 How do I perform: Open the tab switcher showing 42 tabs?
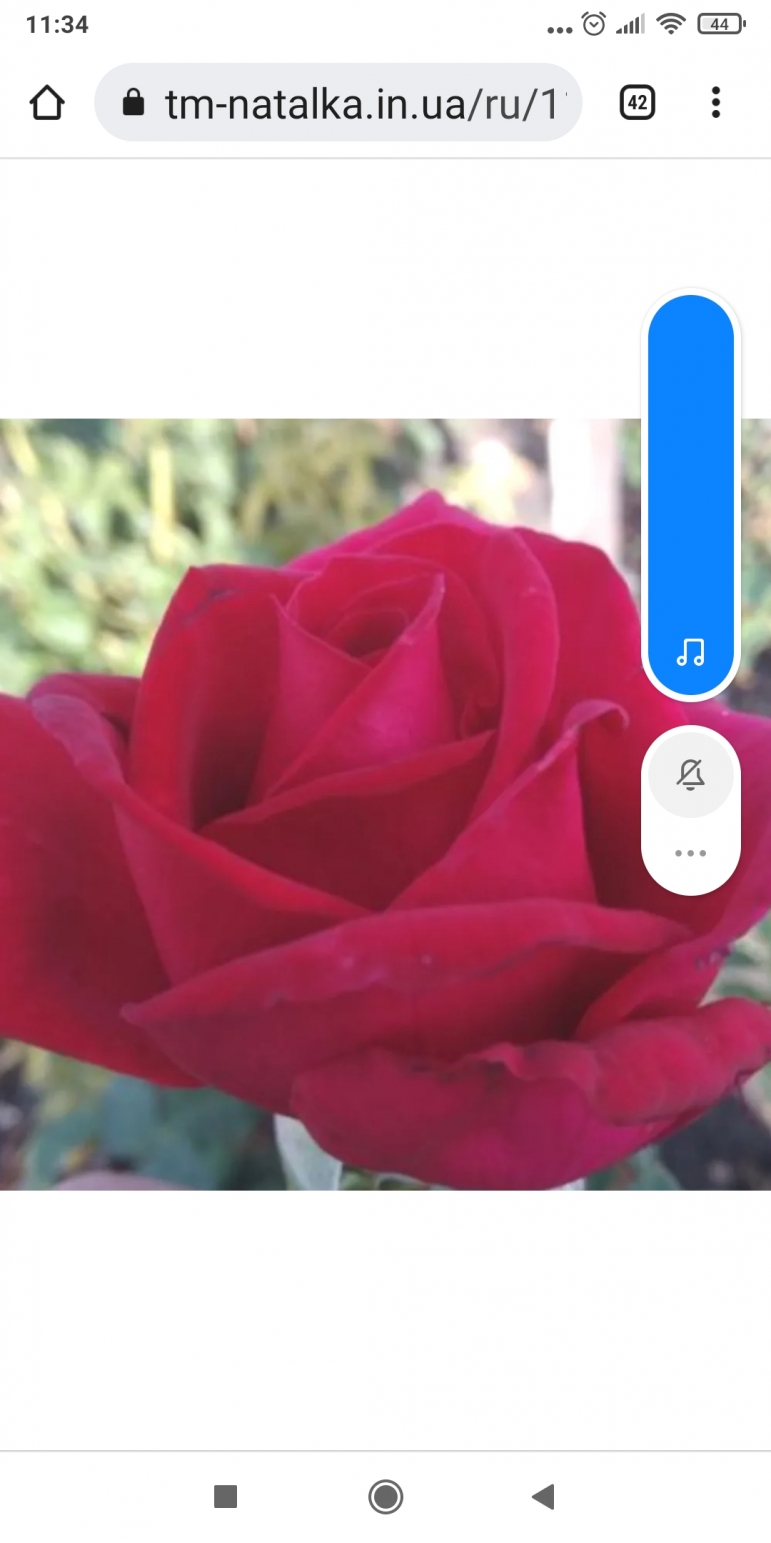(637, 102)
